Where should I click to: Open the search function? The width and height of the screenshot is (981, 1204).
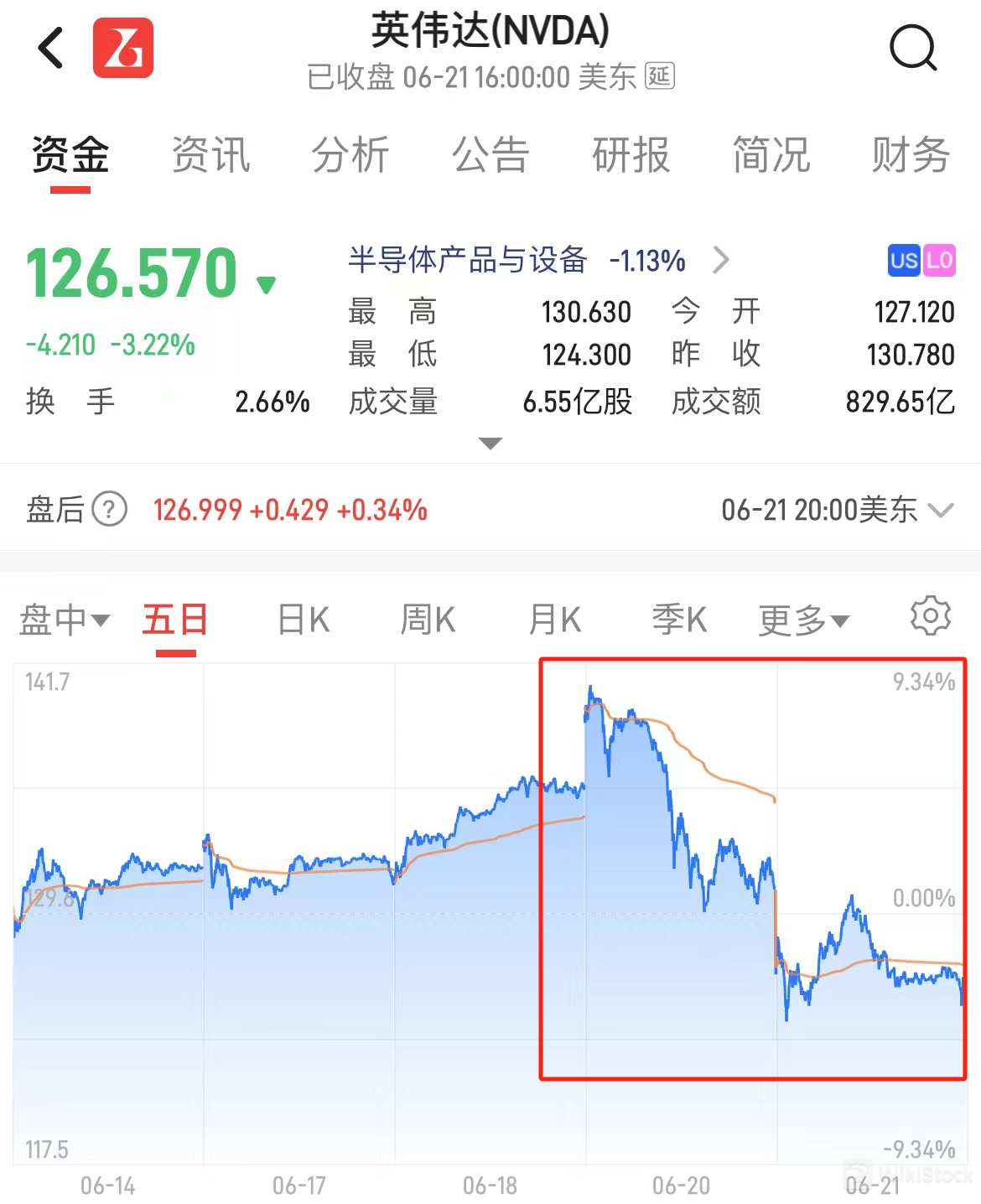(x=913, y=48)
